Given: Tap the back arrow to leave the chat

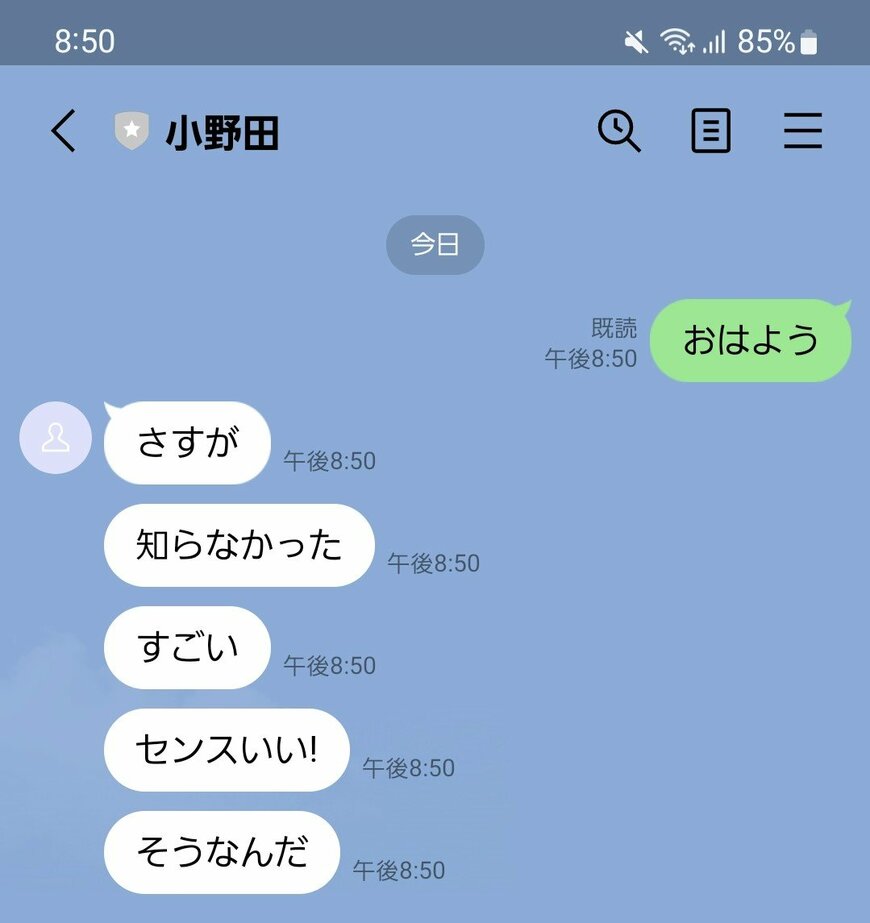Looking at the screenshot, I should [x=63, y=130].
